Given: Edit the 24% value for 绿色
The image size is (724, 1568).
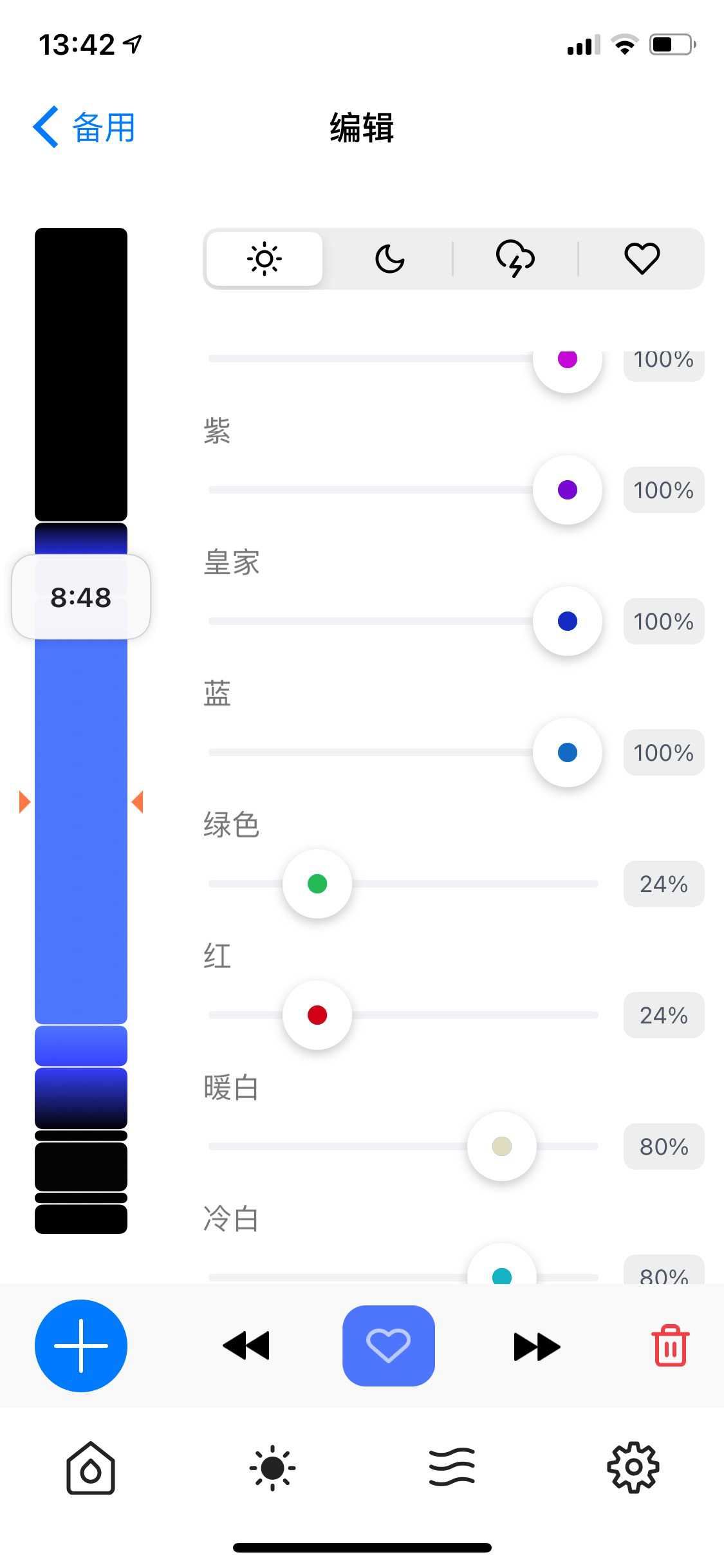Looking at the screenshot, I should click(664, 884).
